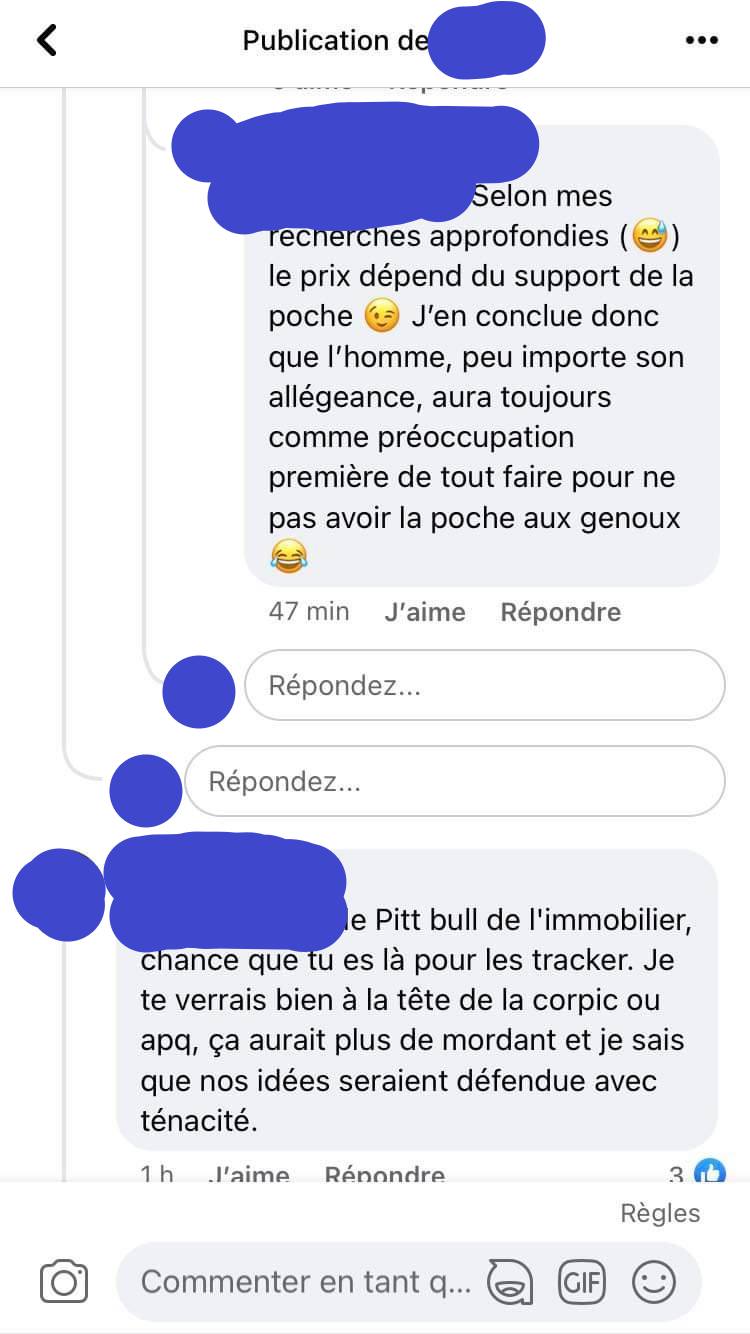750x1334 pixels.
Task: Like the Pitt bull de l'immobilier comment
Action: [x=248, y=1173]
